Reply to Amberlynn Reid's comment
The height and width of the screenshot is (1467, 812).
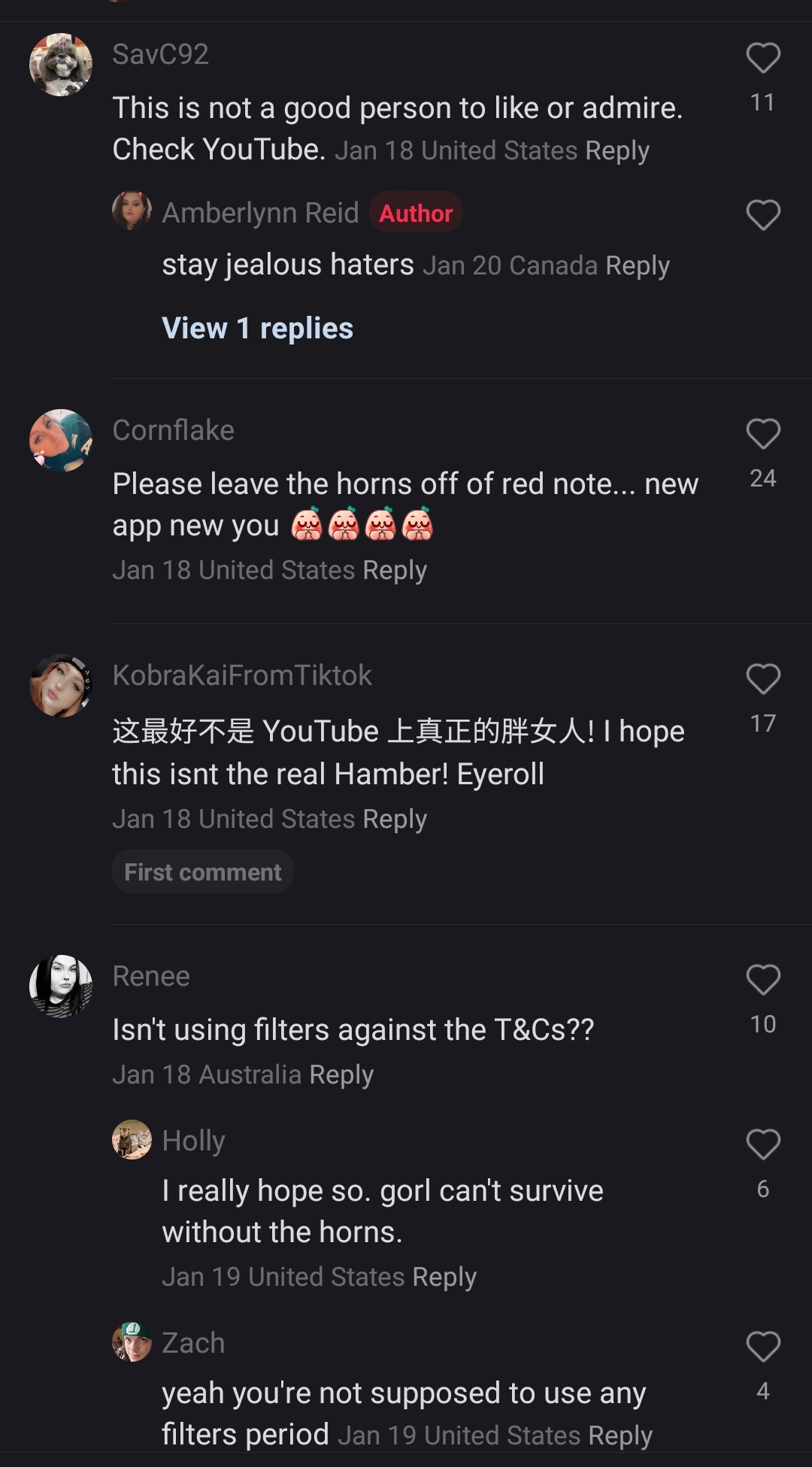coord(638,265)
